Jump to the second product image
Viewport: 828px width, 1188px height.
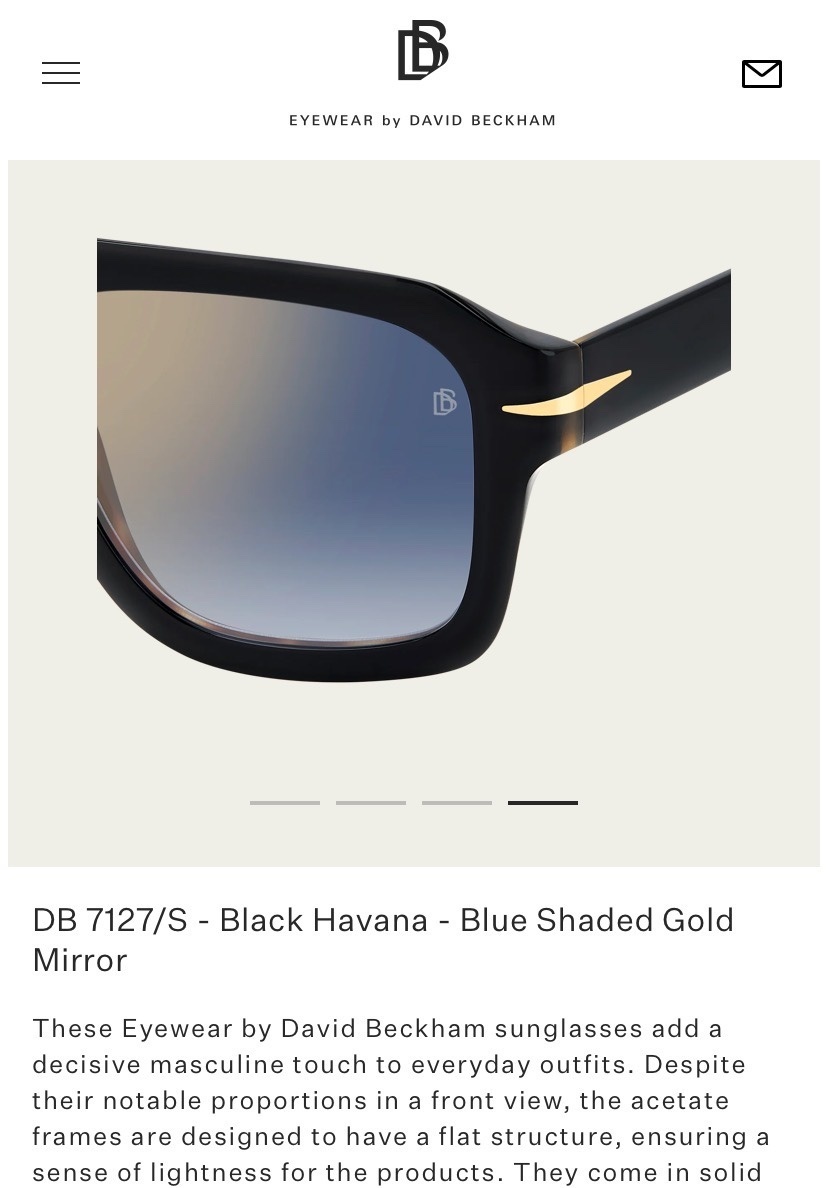[371, 802]
